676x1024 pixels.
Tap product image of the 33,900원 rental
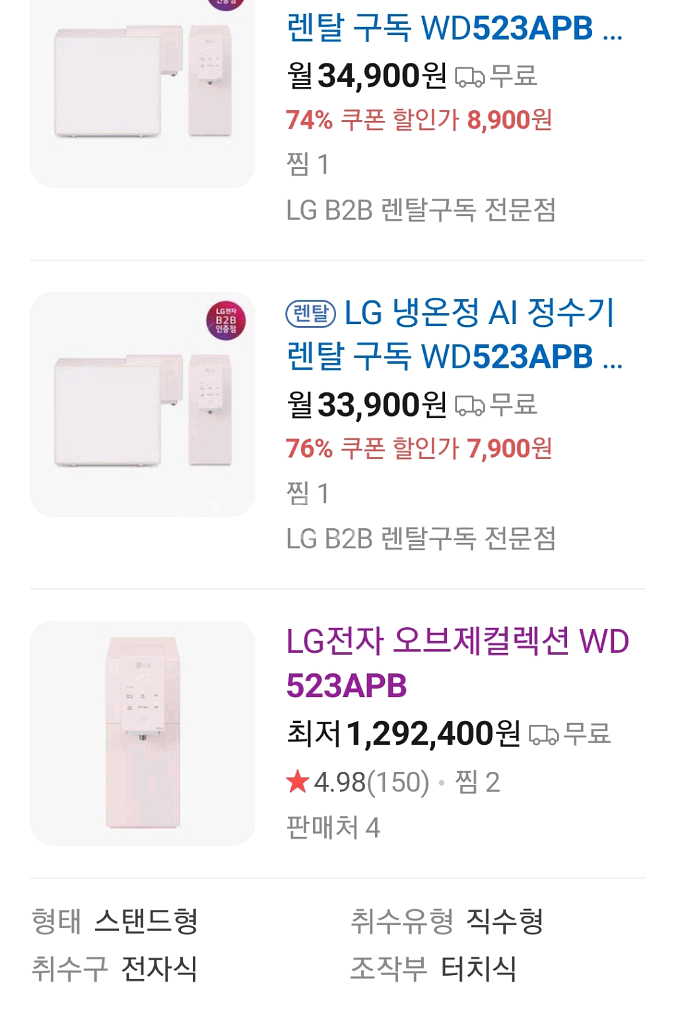(x=142, y=404)
